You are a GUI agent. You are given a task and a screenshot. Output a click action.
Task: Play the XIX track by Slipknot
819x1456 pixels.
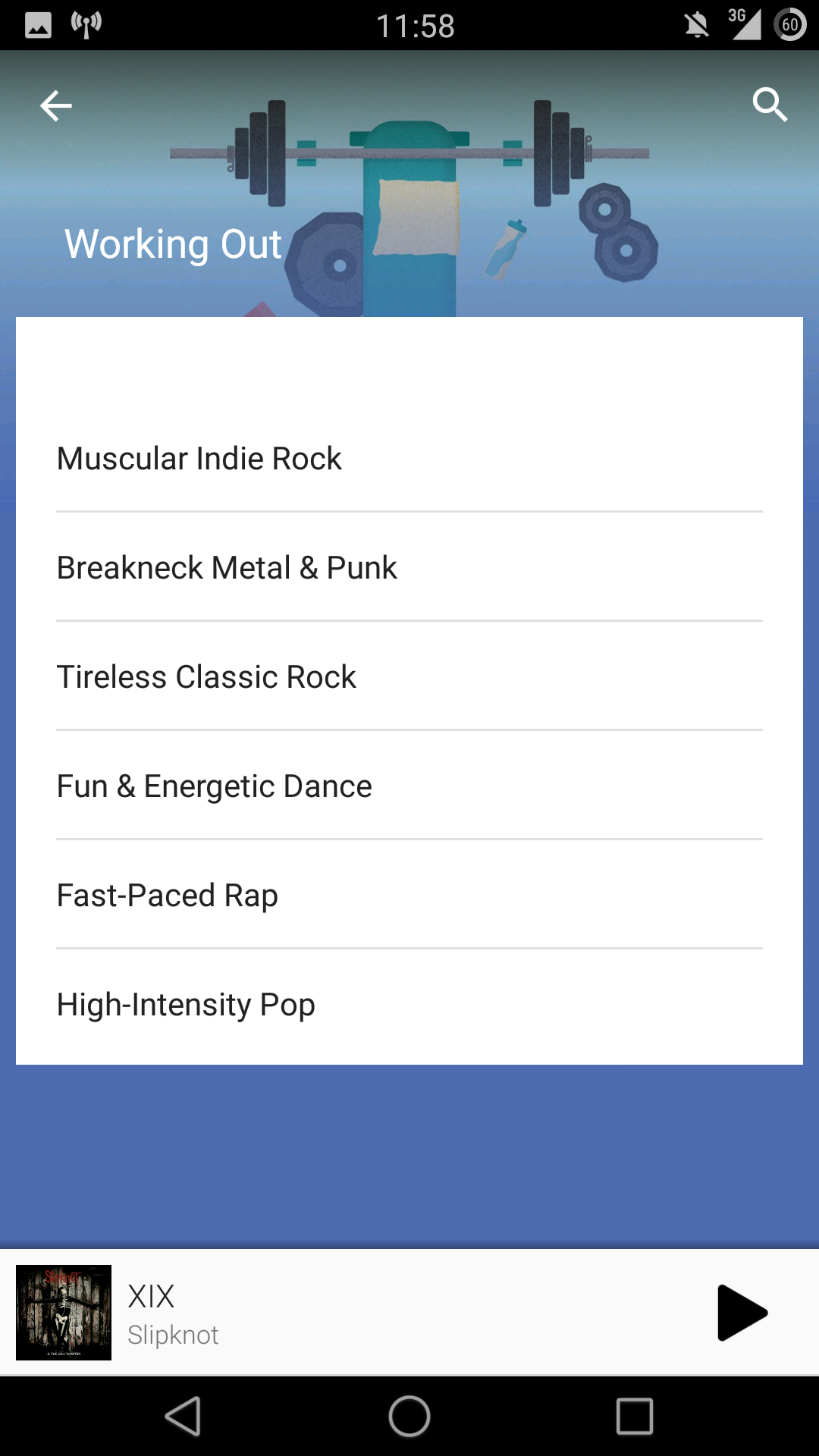(742, 1313)
